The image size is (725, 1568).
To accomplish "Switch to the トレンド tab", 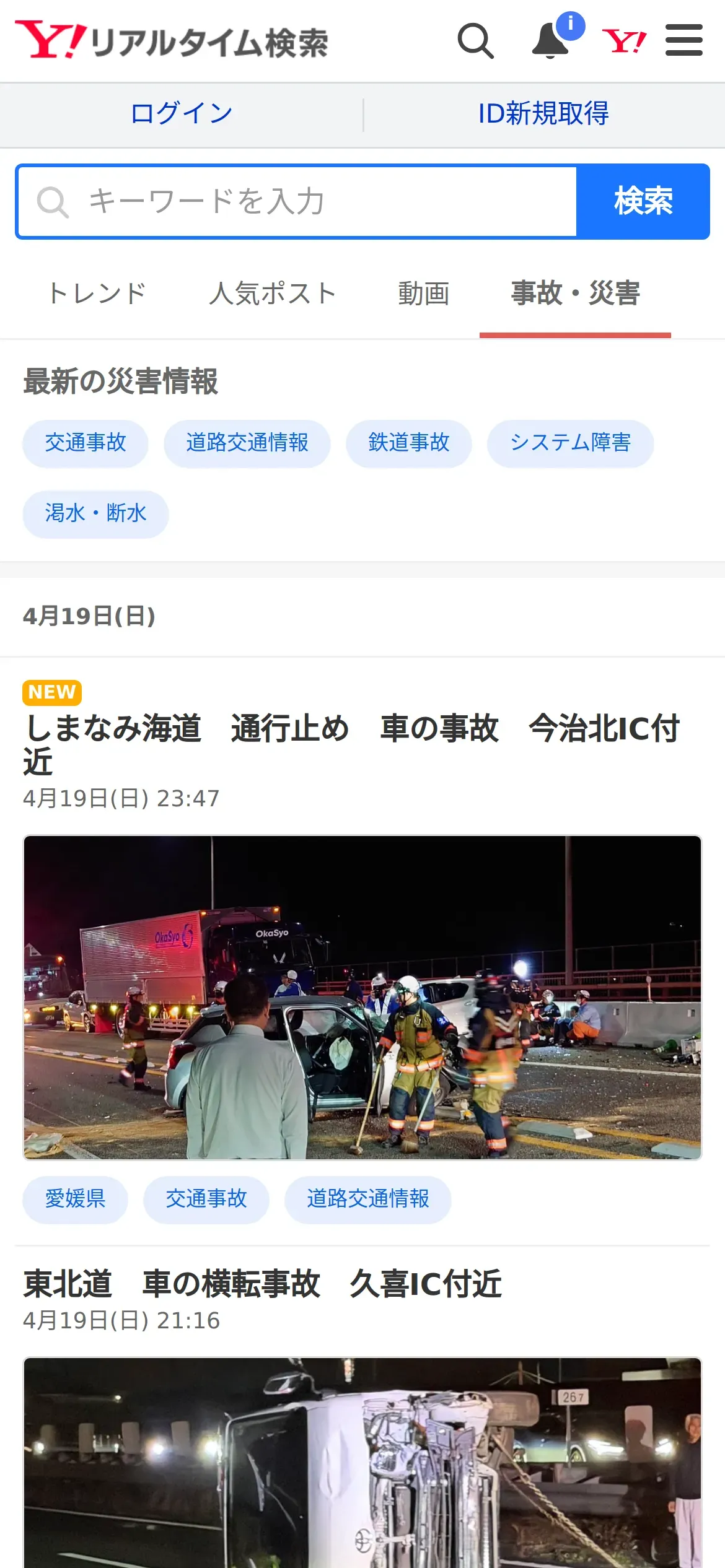I will [97, 294].
